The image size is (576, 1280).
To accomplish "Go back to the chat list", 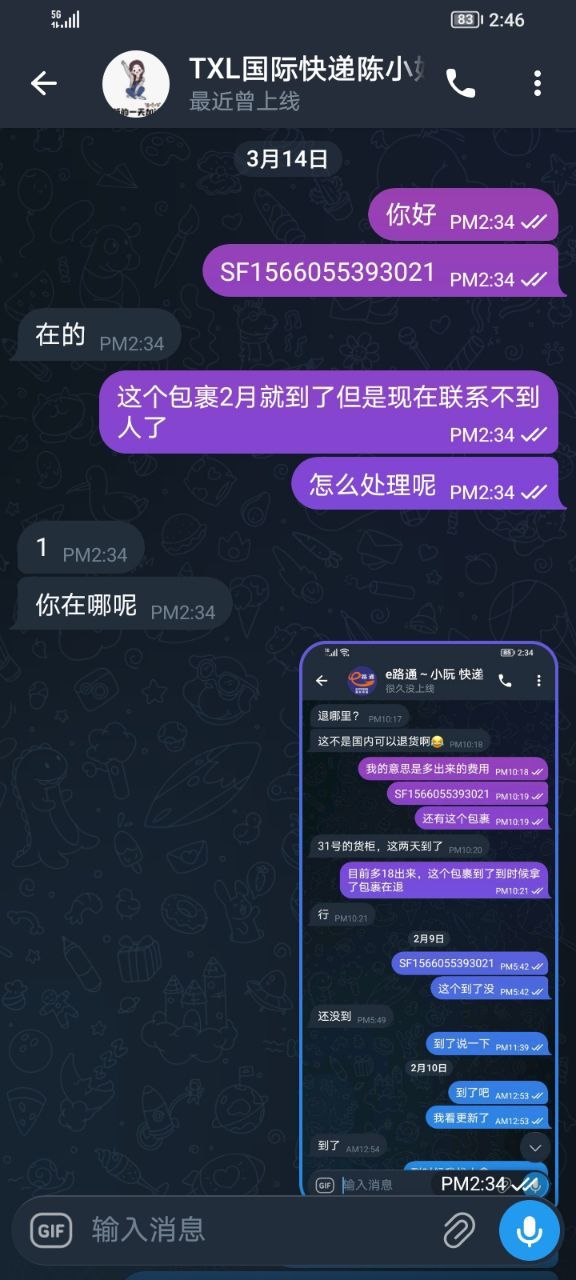I will coord(44,84).
